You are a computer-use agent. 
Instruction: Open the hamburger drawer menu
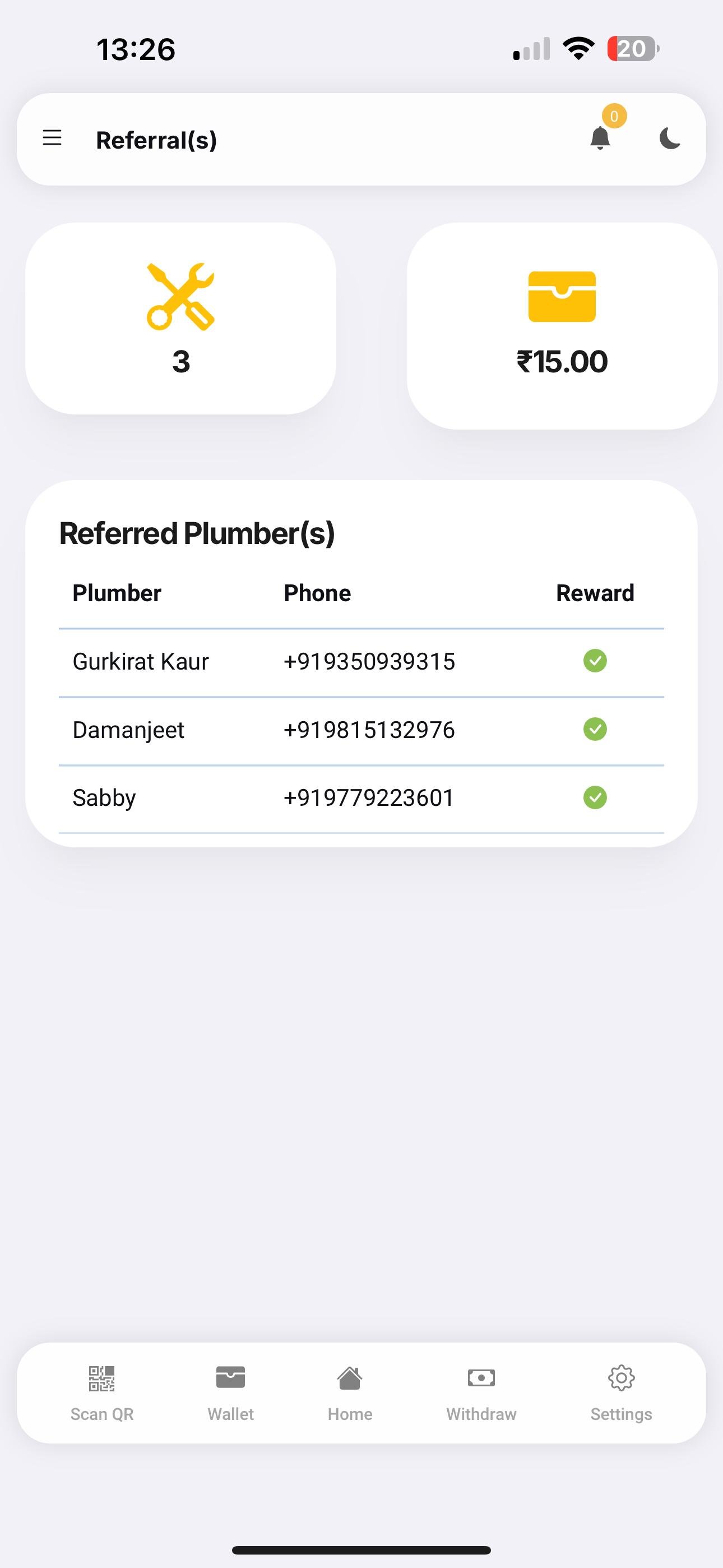pos(52,138)
